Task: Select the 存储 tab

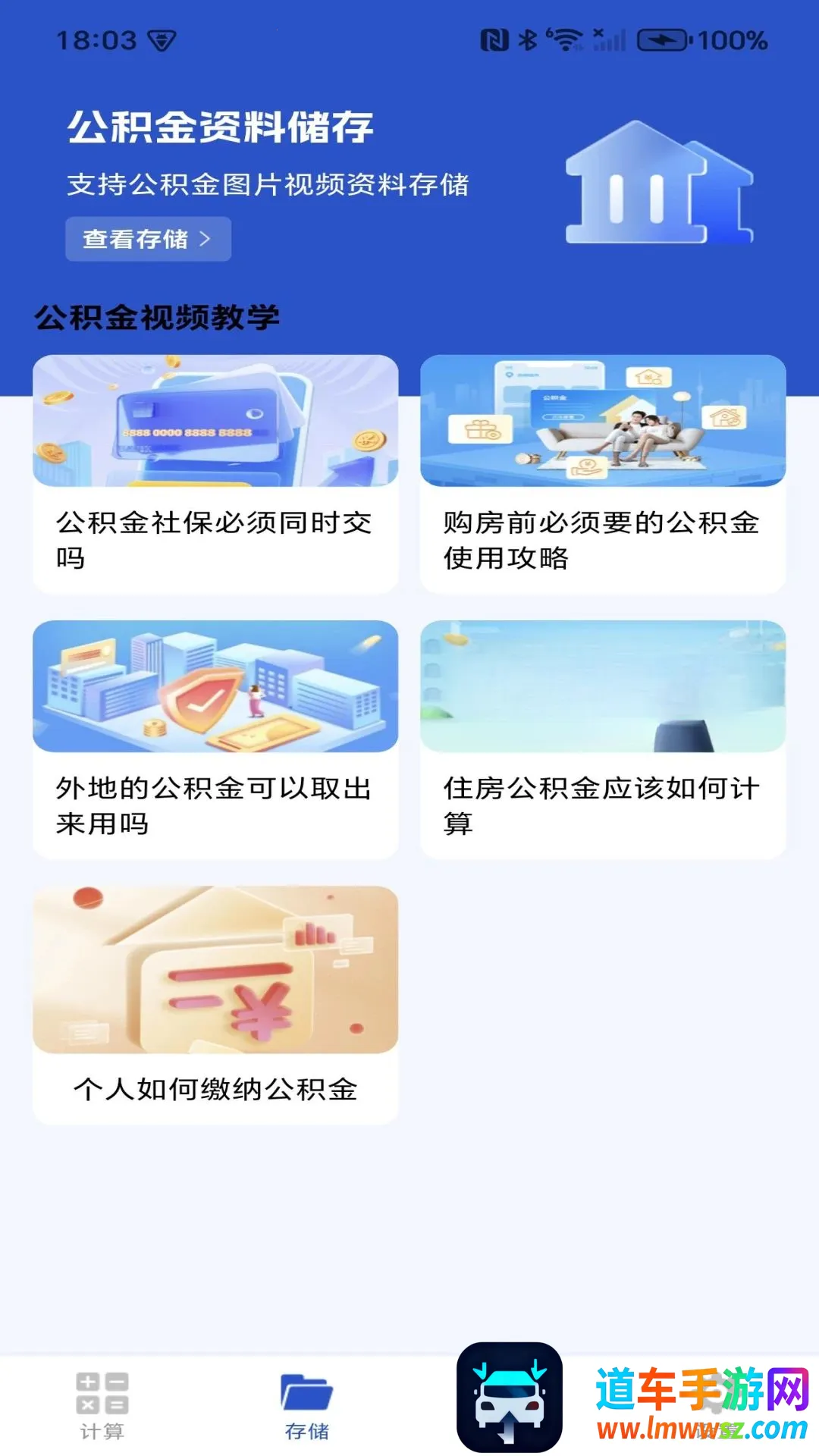Action: point(307,1406)
